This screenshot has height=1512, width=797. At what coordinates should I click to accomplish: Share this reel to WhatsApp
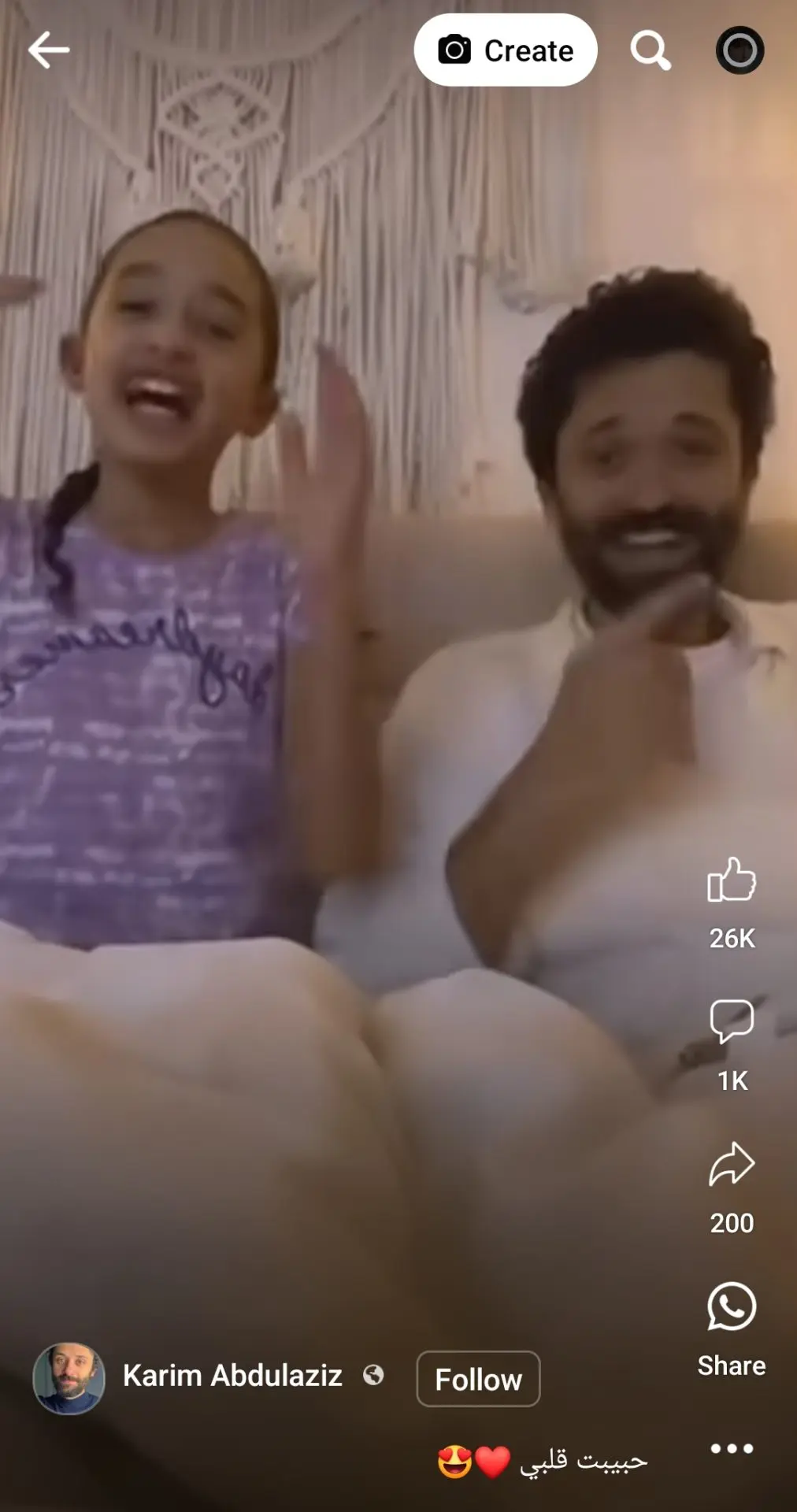tap(732, 1307)
